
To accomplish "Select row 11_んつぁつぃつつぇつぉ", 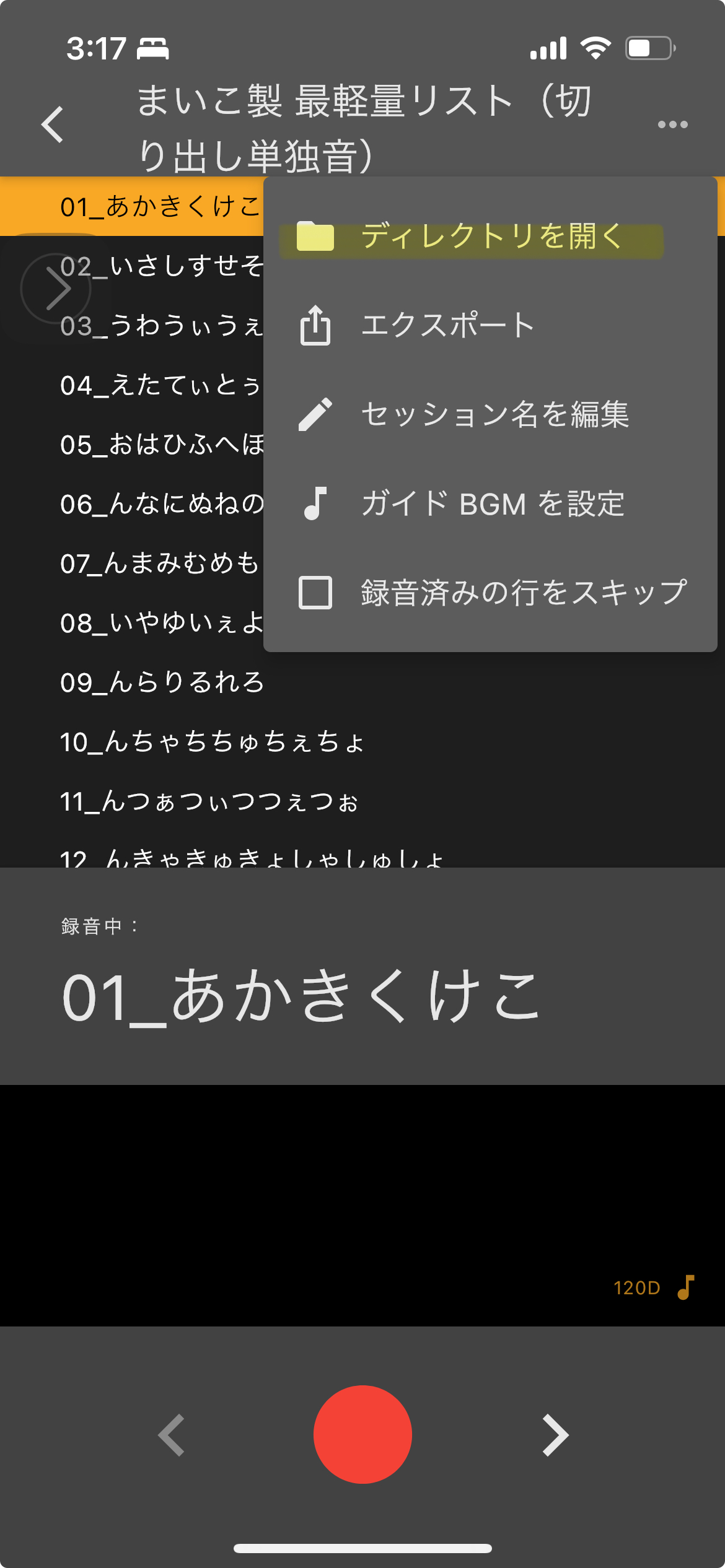I will point(362,801).
